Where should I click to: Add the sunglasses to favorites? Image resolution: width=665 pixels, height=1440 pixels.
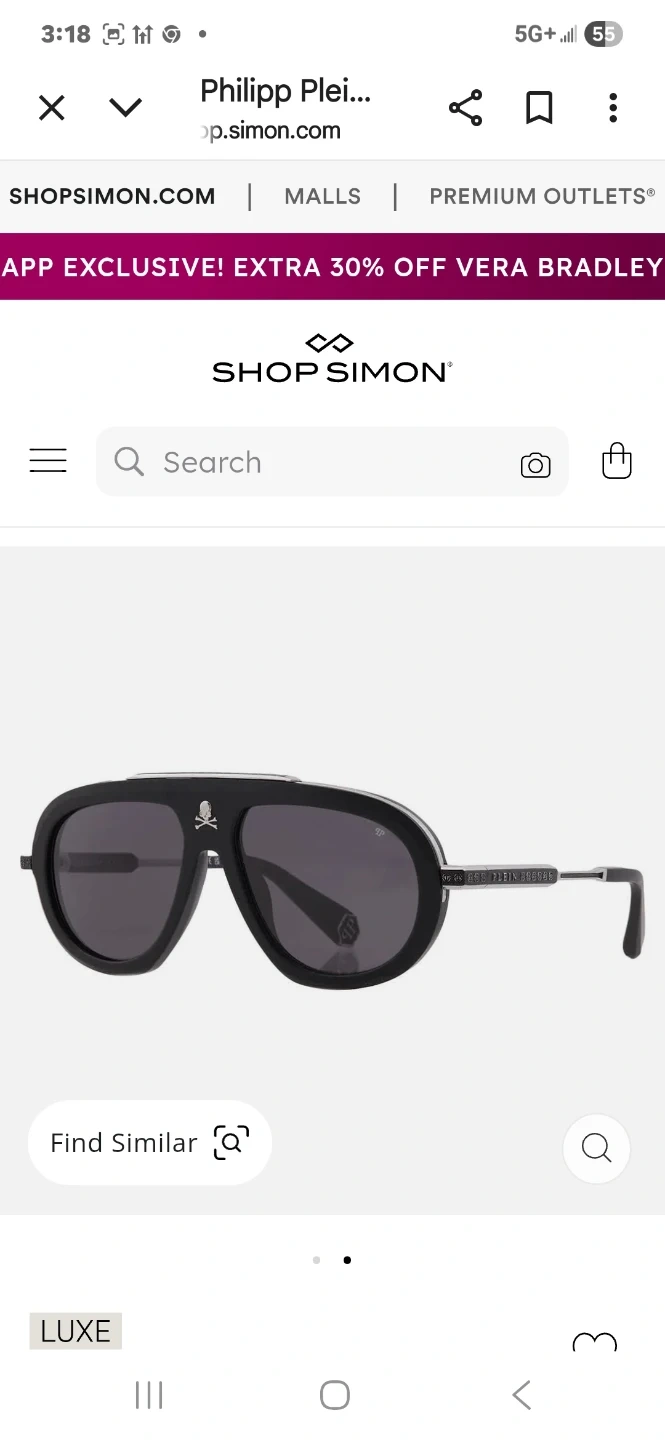pyautogui.click(x=594, y=1342)
